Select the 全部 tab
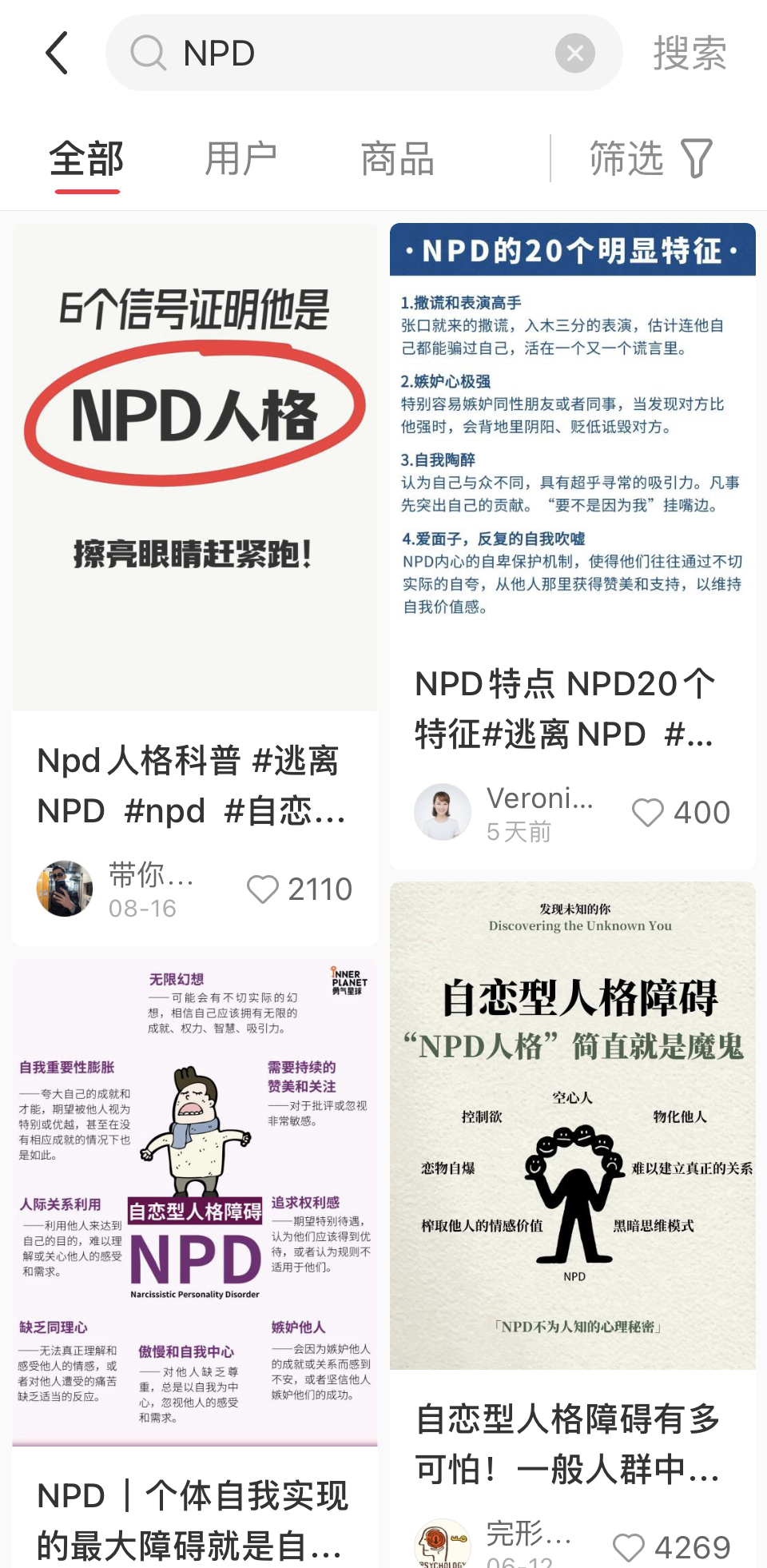 [x=86, y=158]
